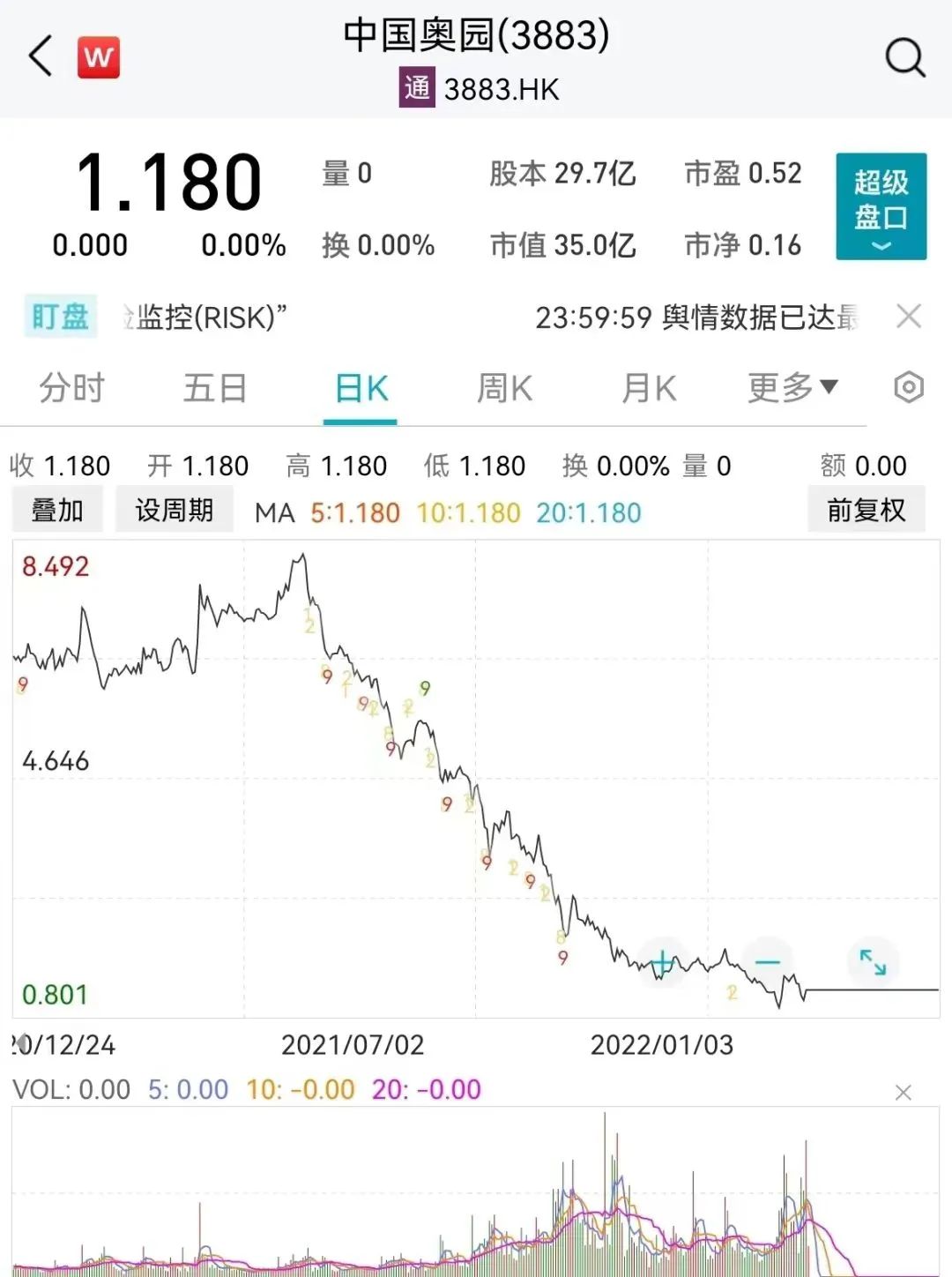952x1277 pixels.
Task: Toggle the 叠加 overlay option
Action: [x=56, y=510]
